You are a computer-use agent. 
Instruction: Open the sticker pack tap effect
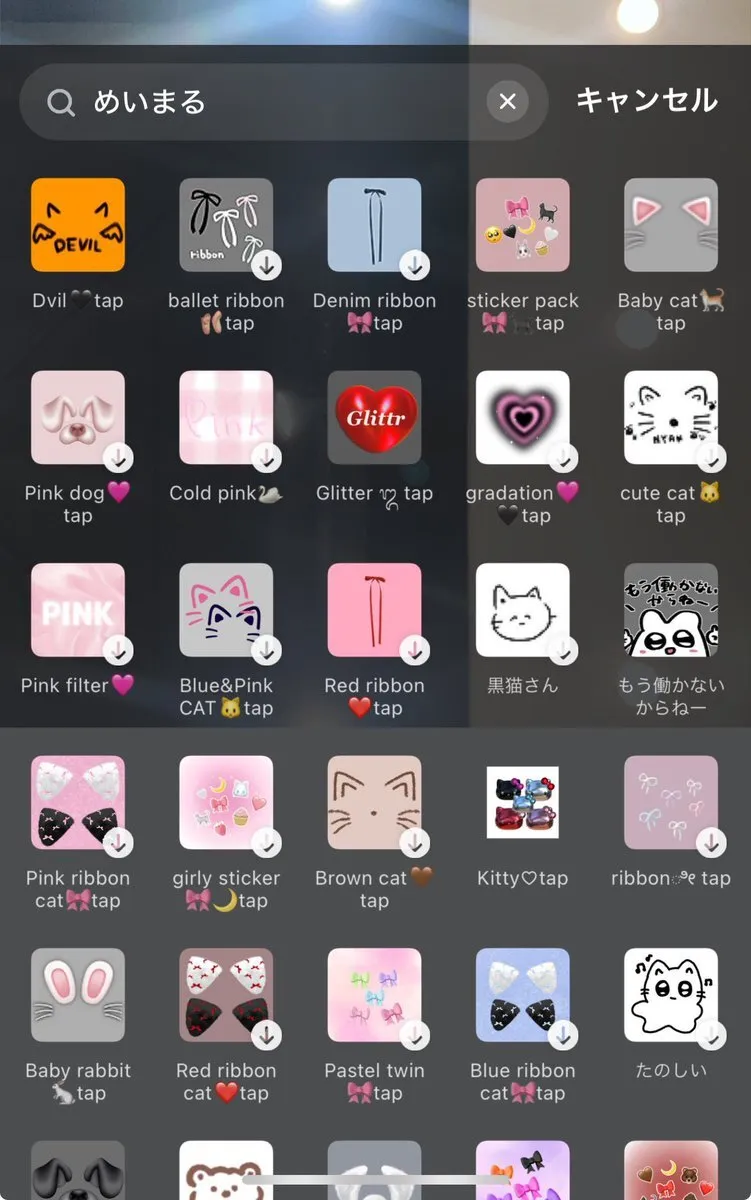click(x=522, y=225)
